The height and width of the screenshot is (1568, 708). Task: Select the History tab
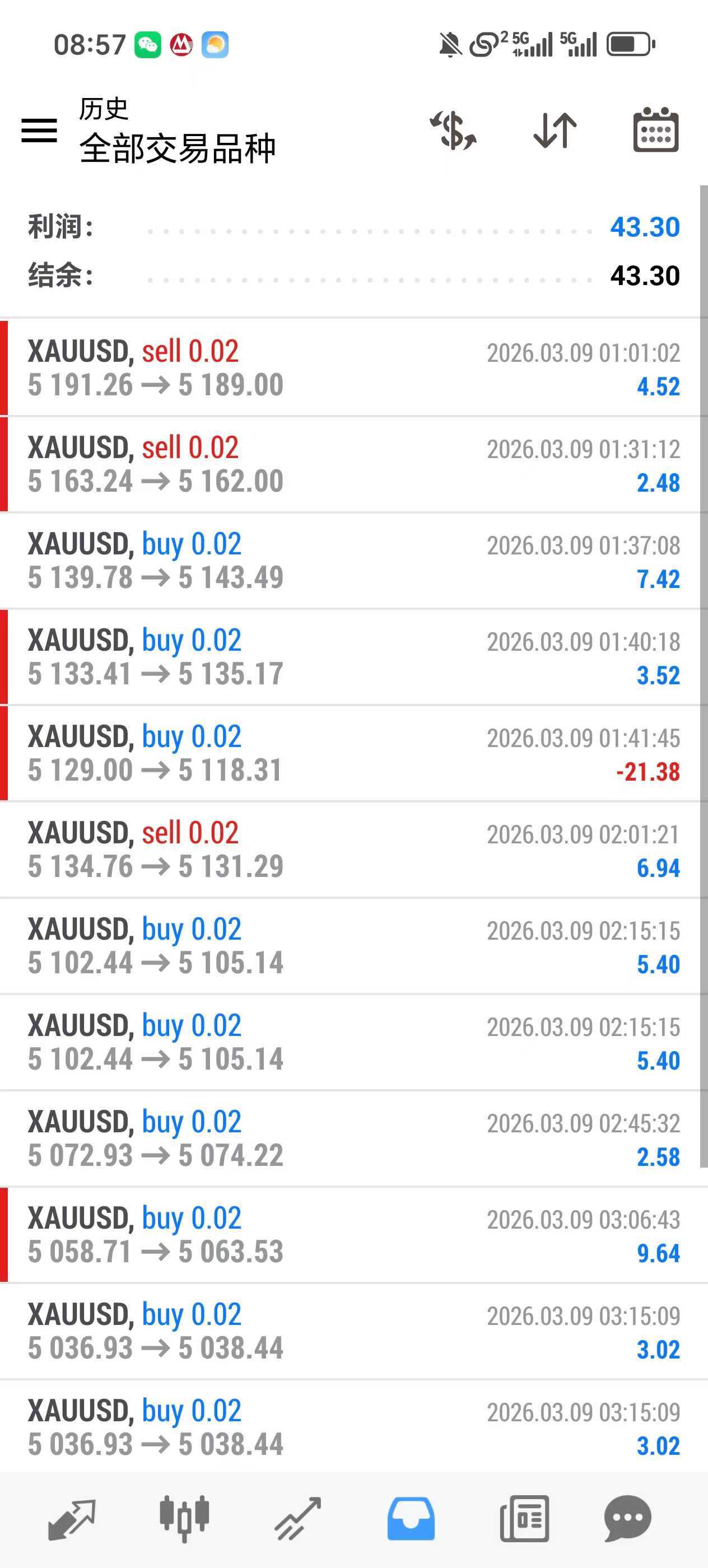[411, 1518]
